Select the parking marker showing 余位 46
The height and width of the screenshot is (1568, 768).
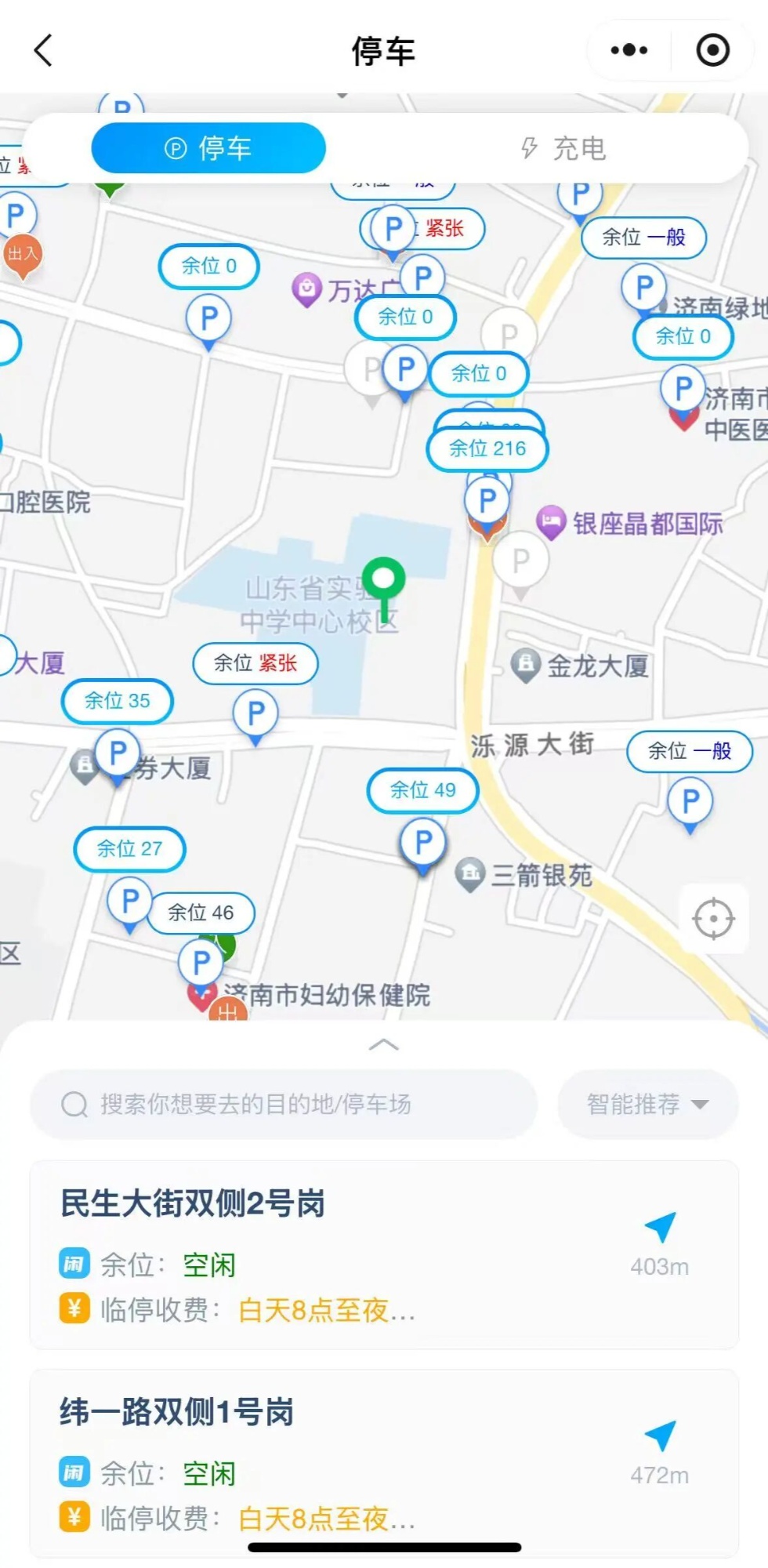click(x=201, y=913)
